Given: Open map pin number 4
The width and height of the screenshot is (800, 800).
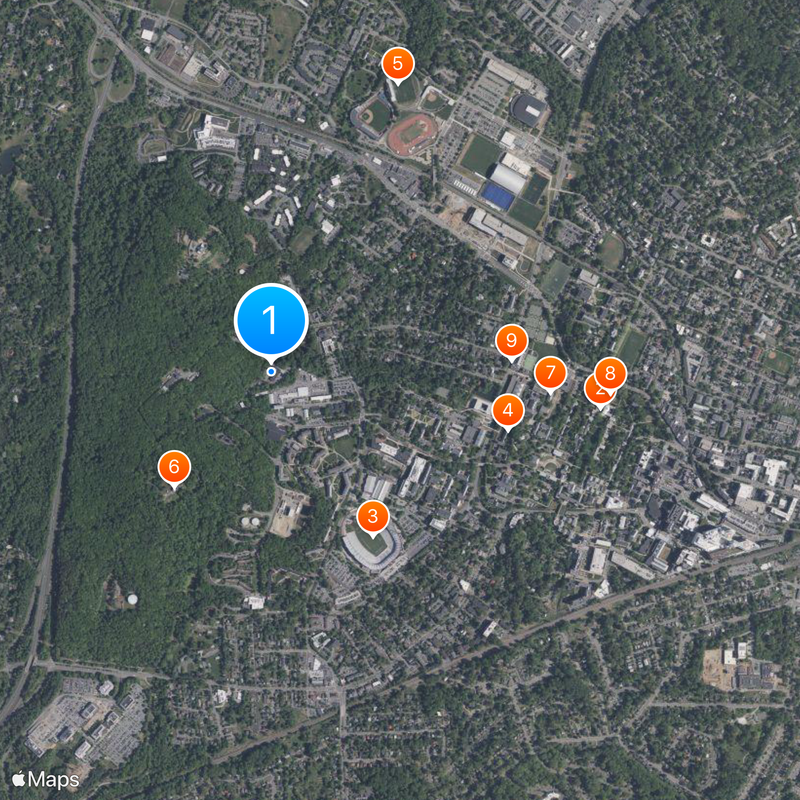Looking at the screenshot, I should pyautogui.click(x=508, y=409).
